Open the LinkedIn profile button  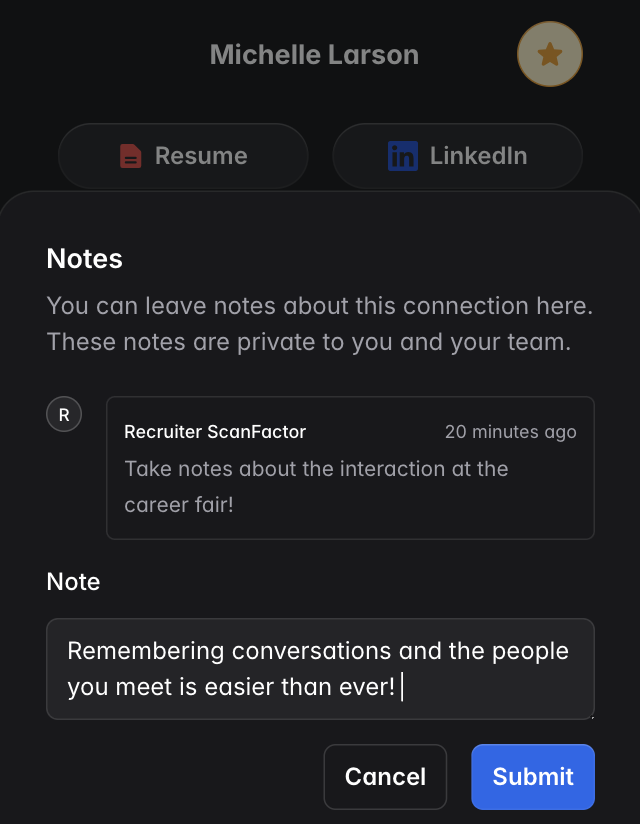tap(457, 156)
